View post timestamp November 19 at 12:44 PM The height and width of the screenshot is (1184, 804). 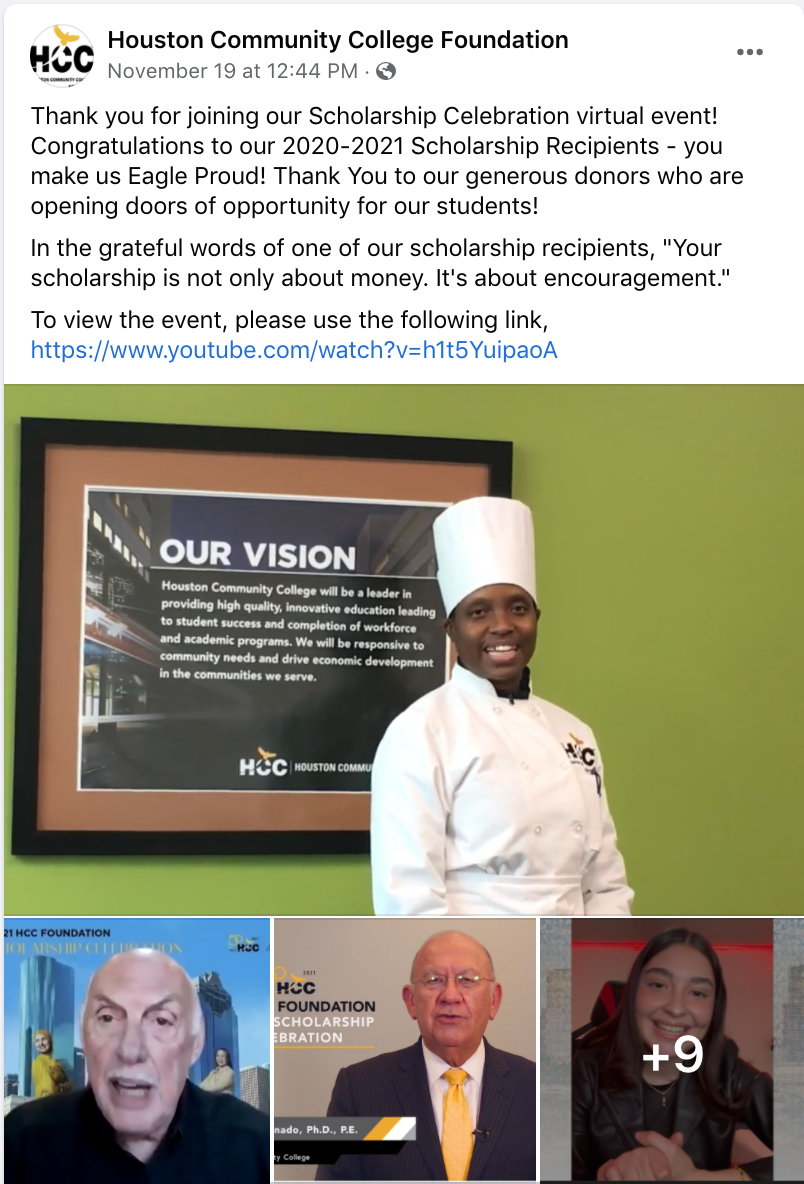[232, 71]
